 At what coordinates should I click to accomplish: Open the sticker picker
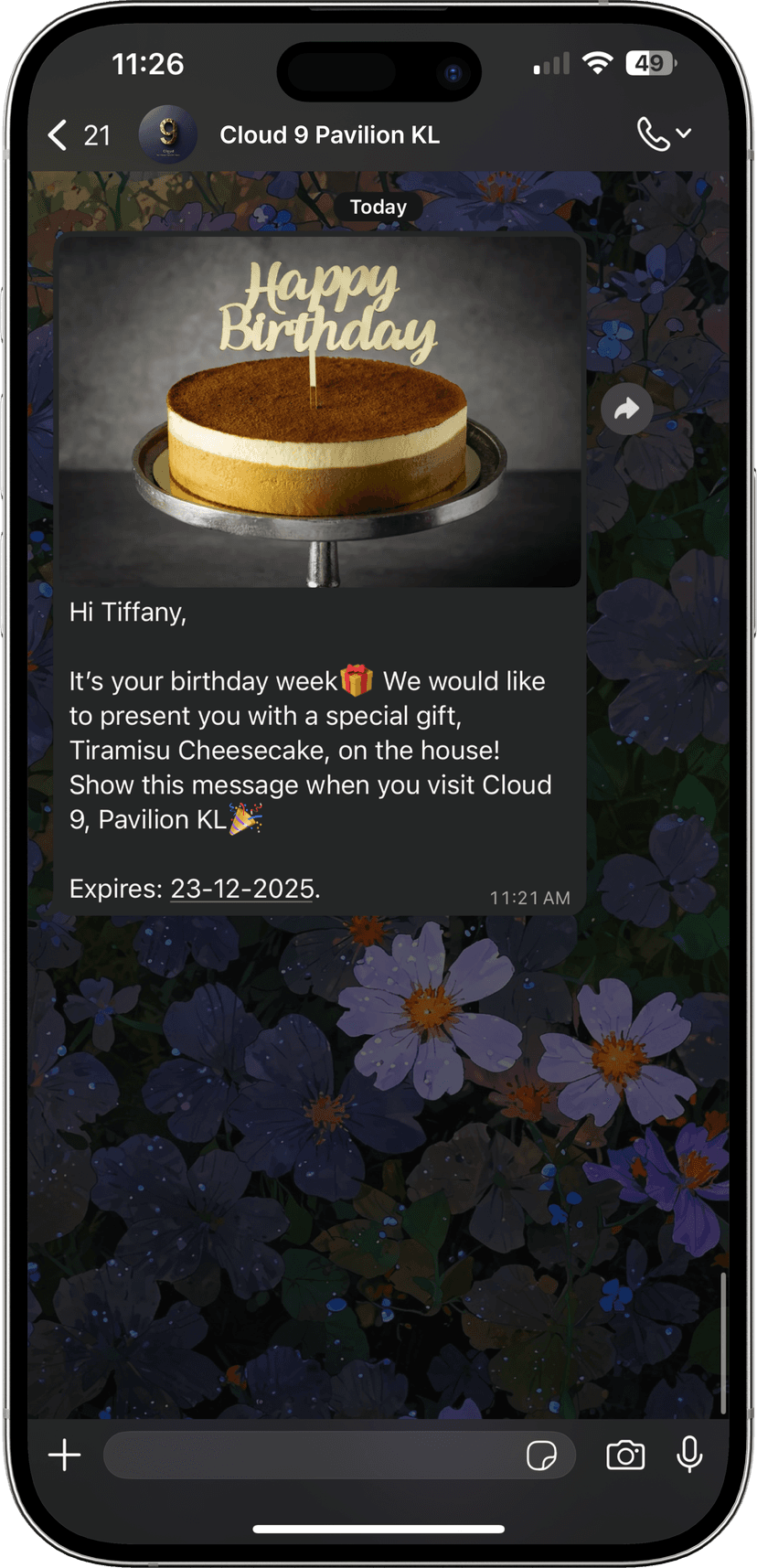pyautogui.click(x=541, y=1455)
